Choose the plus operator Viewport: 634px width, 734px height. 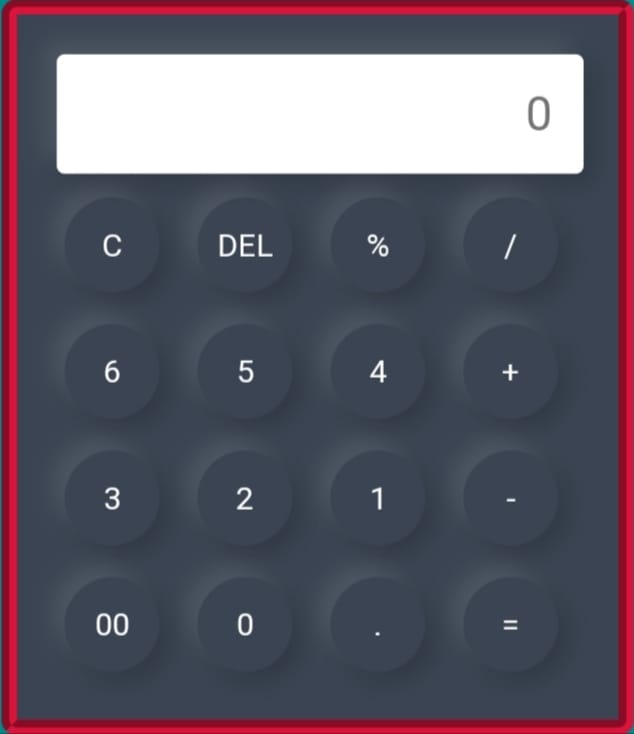coord(510,372)
